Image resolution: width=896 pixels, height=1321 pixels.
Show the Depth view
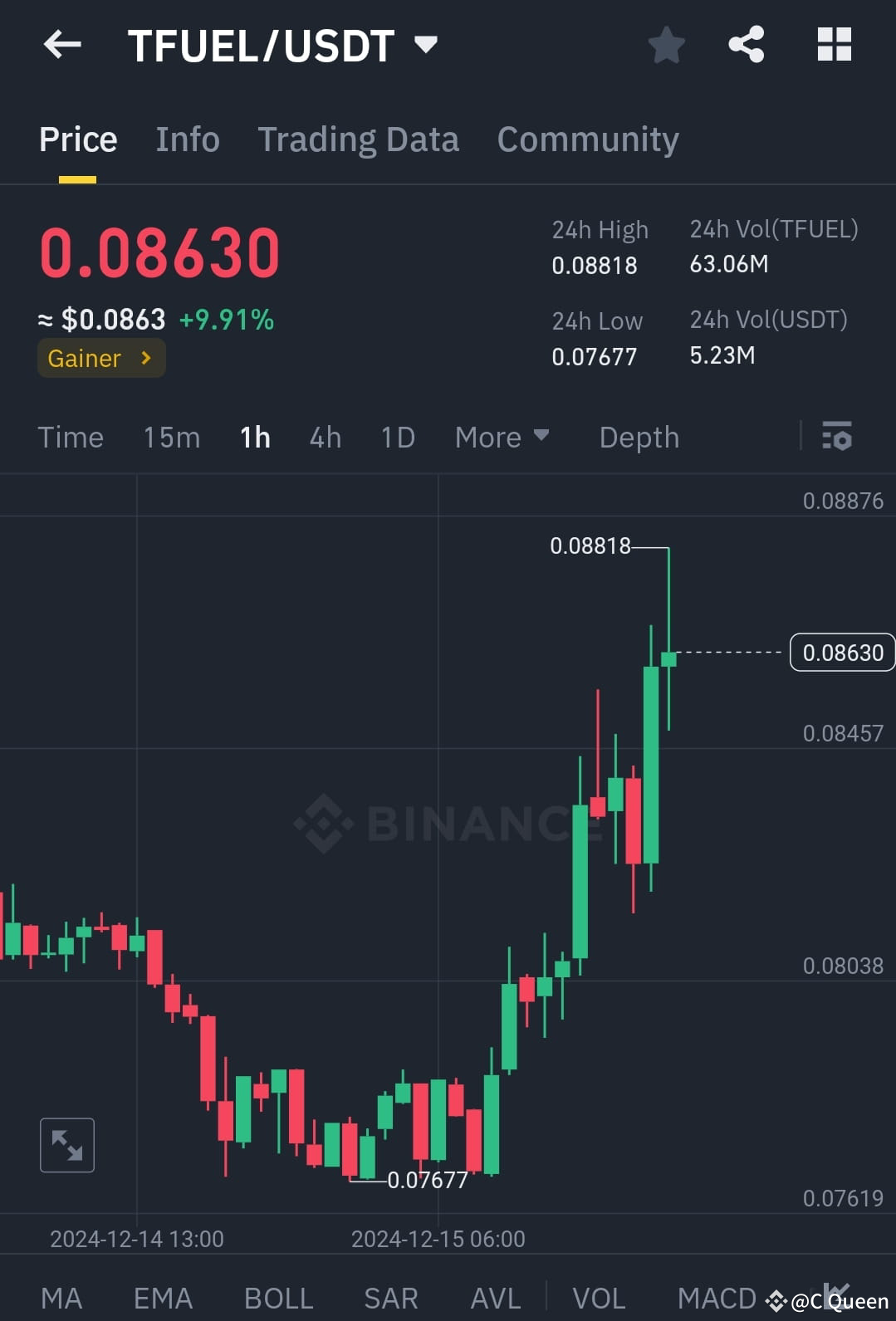(x=639, y=437)
